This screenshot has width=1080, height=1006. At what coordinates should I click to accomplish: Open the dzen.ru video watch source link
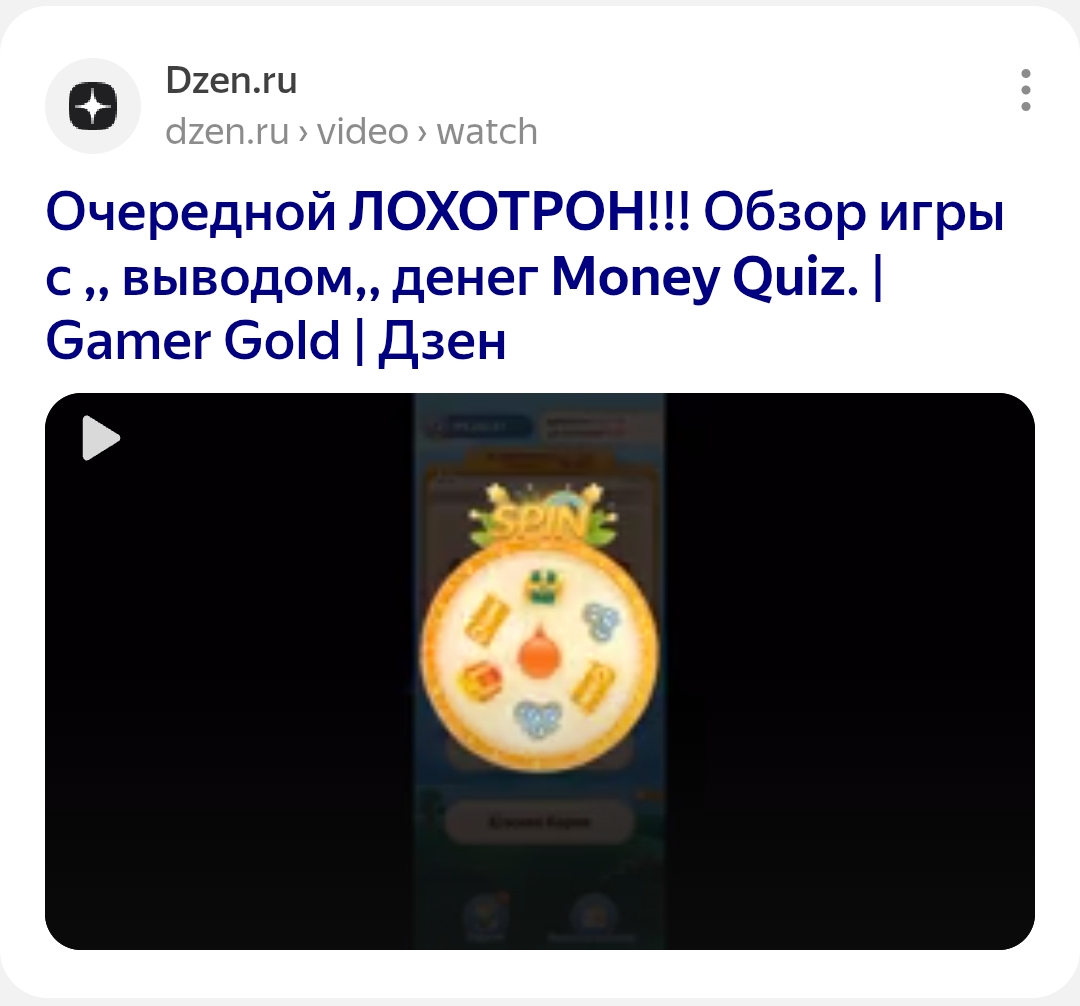click(351, 132)
